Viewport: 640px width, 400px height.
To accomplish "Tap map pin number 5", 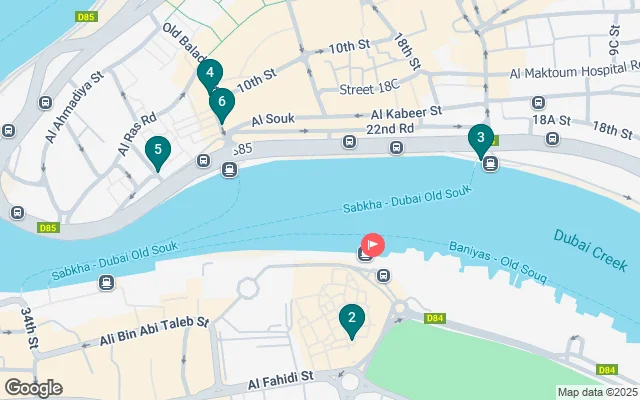I will [157, 151].
